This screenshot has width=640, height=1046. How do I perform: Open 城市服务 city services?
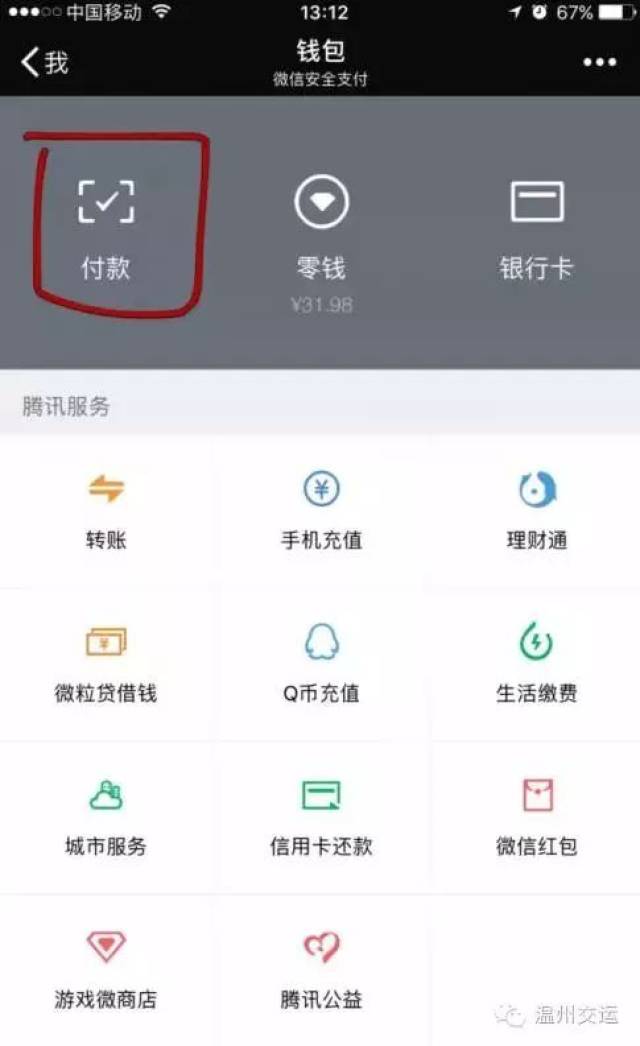[x=106, y=818]
